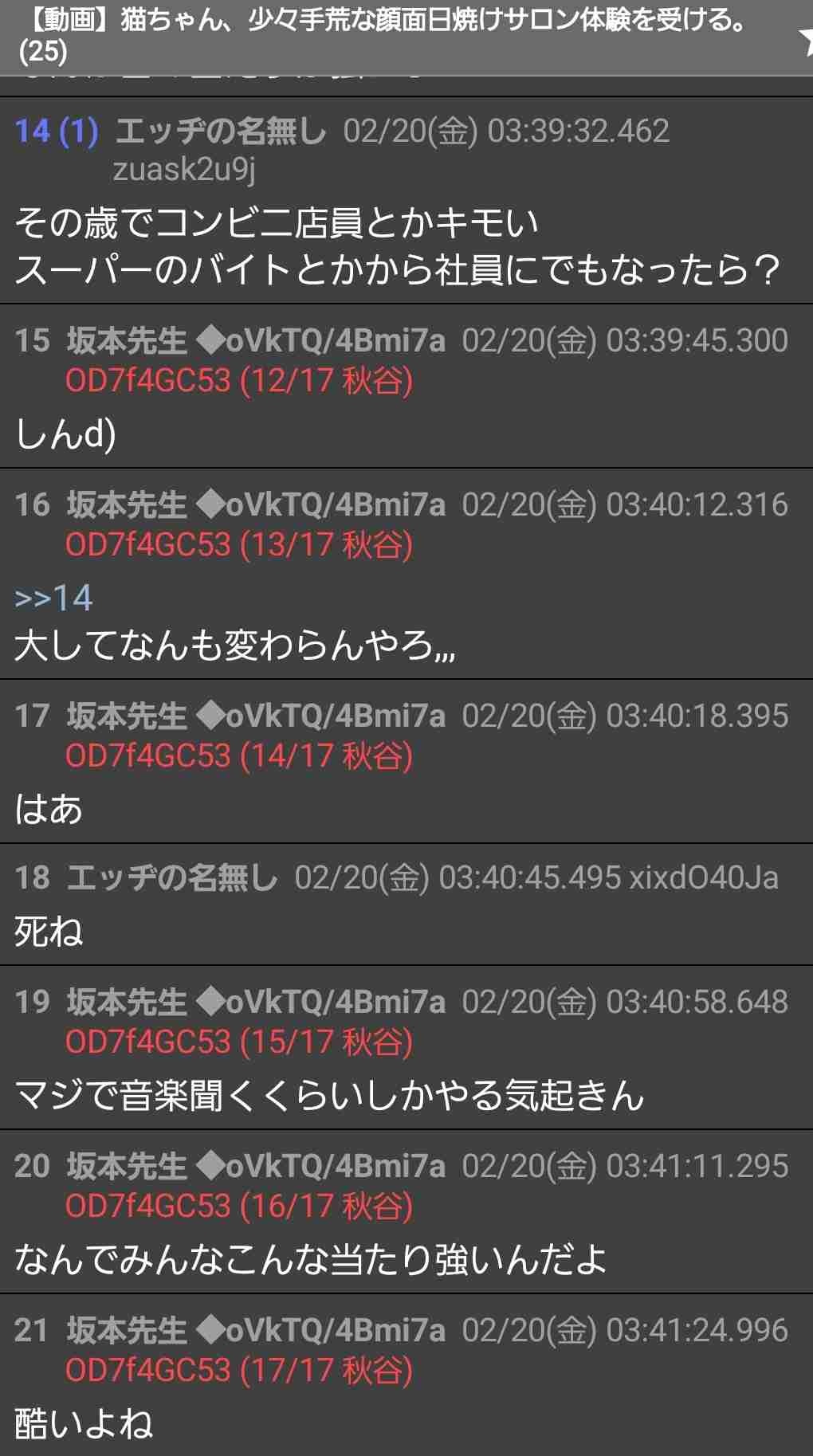Tap the red ID marked (12/17 秋谷) on post 15
Viewport: 813px width, 1456px height.
coord(238,381)
